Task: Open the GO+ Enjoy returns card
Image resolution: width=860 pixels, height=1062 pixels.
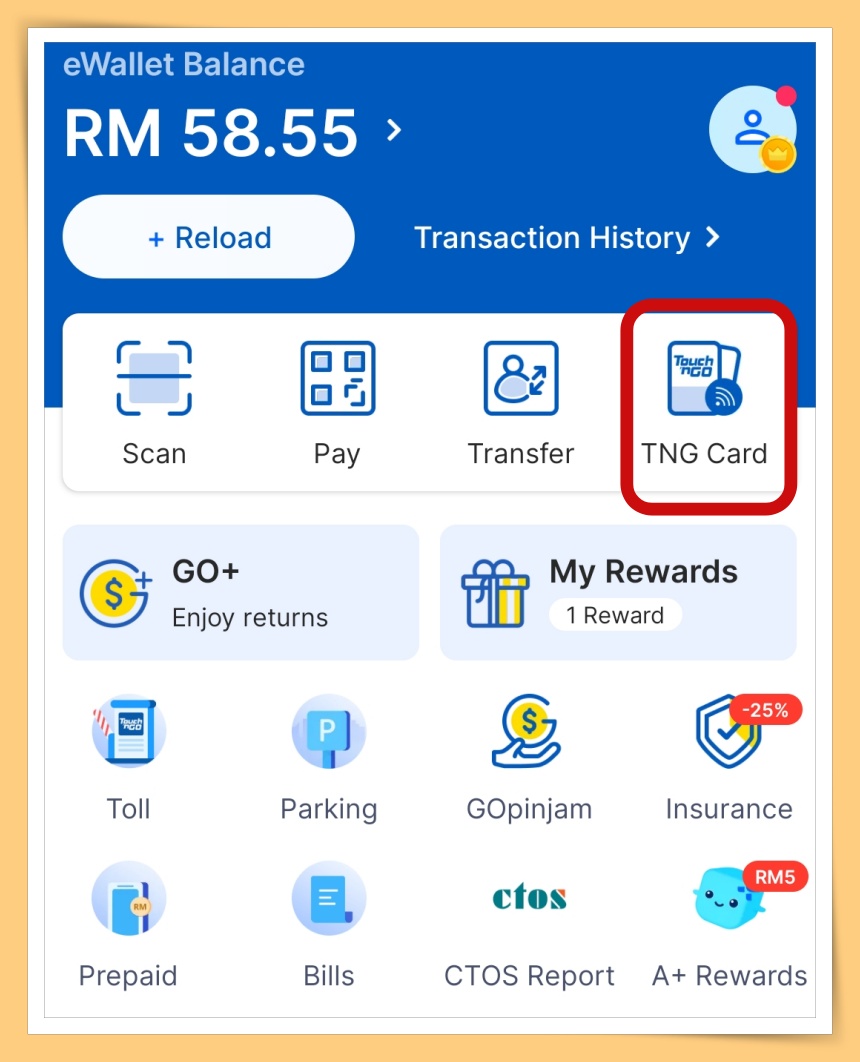Action: pos(240,592)
